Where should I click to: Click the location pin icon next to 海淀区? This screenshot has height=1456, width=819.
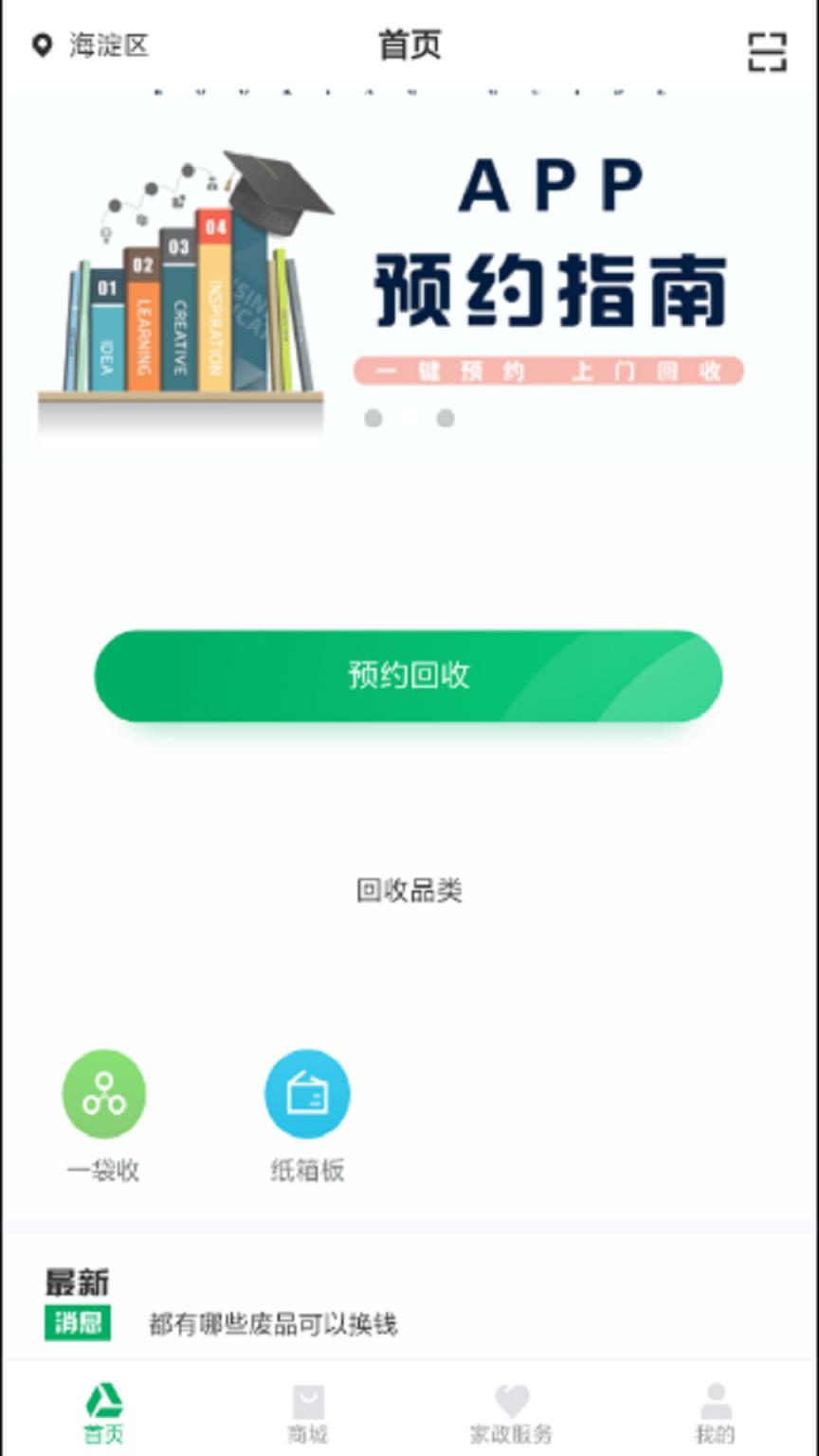pyautogui.click(x=41, y=45)
